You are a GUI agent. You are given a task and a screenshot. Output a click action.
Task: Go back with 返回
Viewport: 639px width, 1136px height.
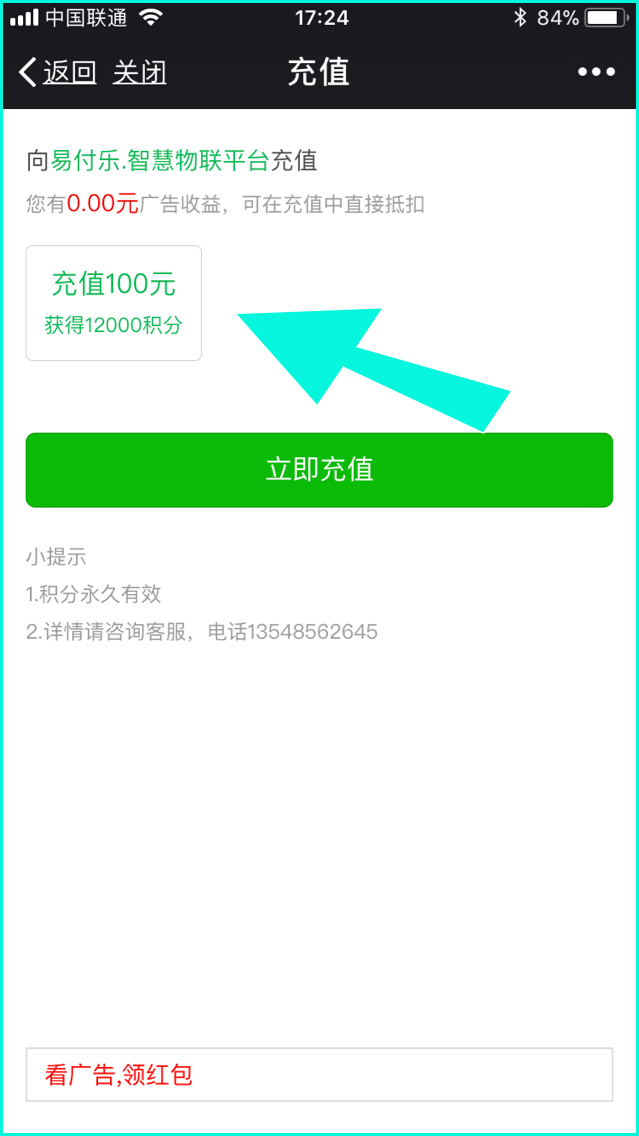click(x=58, y=73)
